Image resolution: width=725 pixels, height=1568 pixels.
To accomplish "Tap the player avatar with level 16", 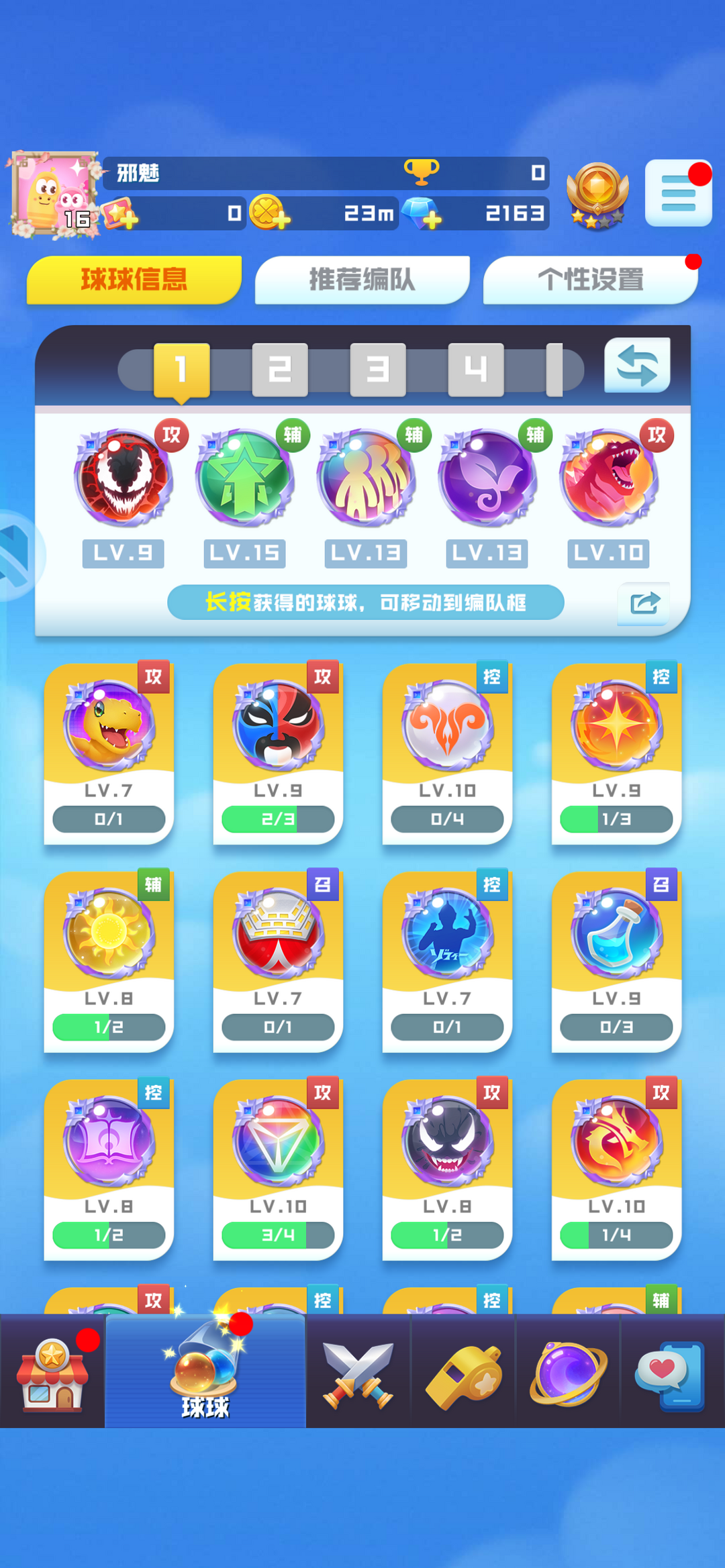I will [x=54, y=194].
